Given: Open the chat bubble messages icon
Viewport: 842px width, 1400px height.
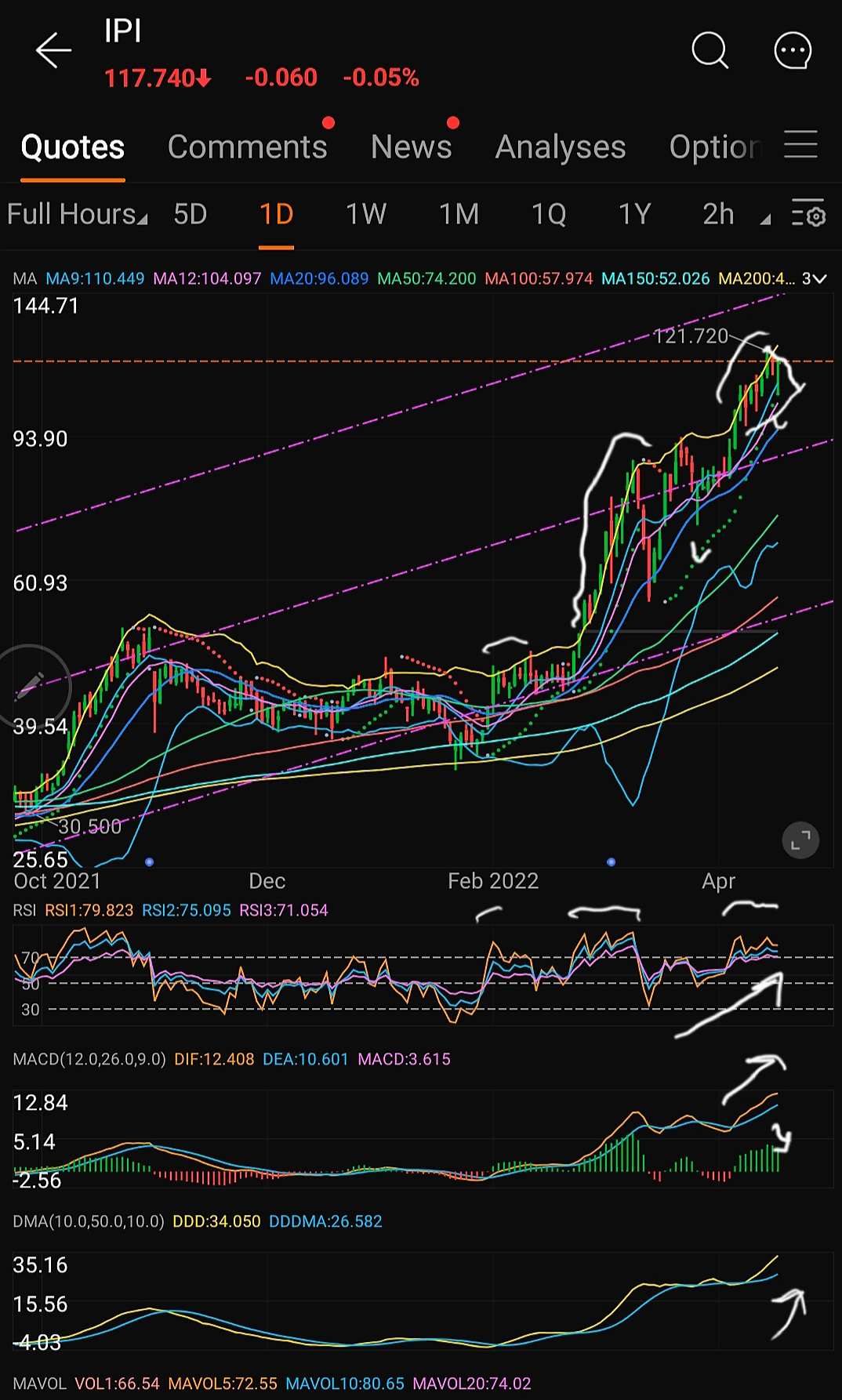Looking at the screenshot, I should 793,51.
